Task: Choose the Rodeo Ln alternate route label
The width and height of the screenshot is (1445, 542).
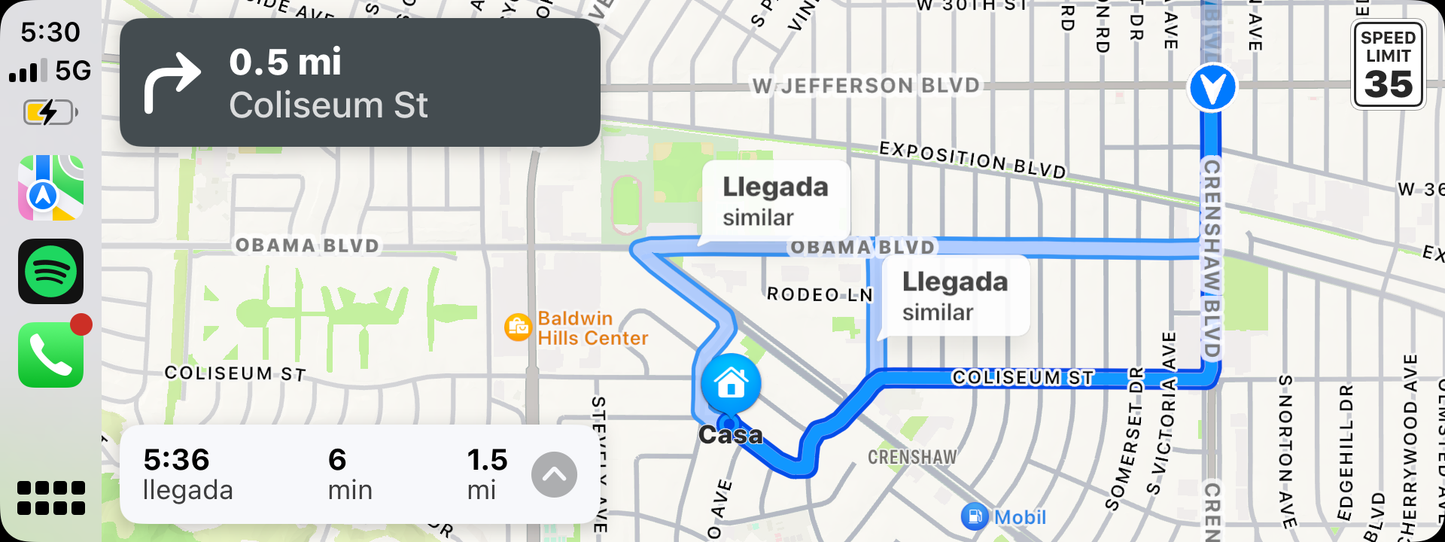Action: pos(954,296)
